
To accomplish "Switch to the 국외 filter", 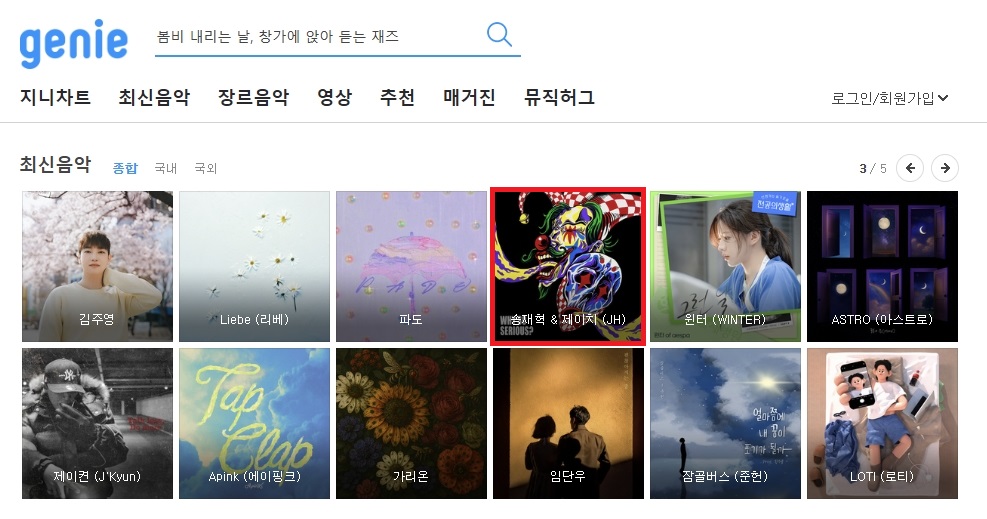I will (205, 168).
